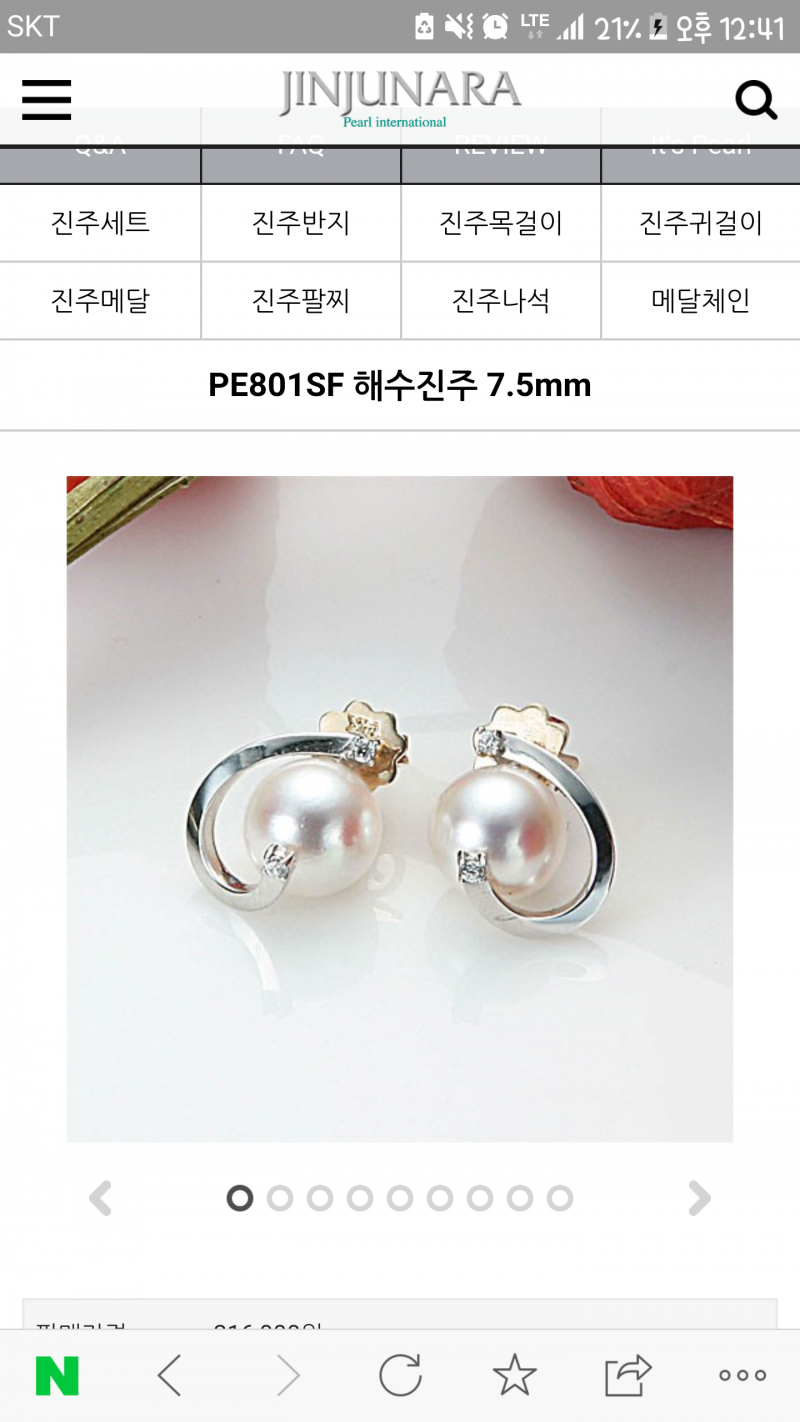Bookmark this page with the star

(x=514, y=1376)
